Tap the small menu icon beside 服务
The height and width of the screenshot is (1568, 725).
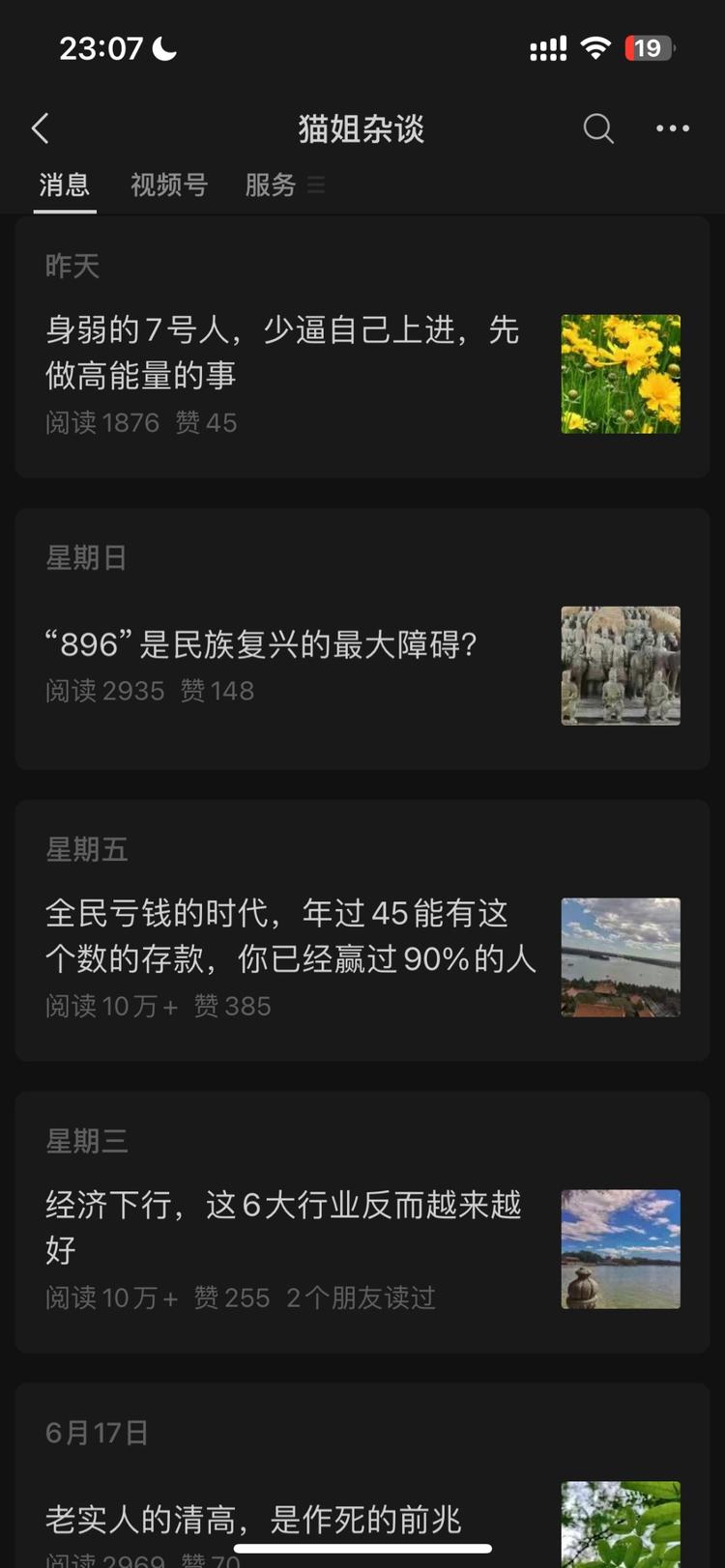[315, 185]
